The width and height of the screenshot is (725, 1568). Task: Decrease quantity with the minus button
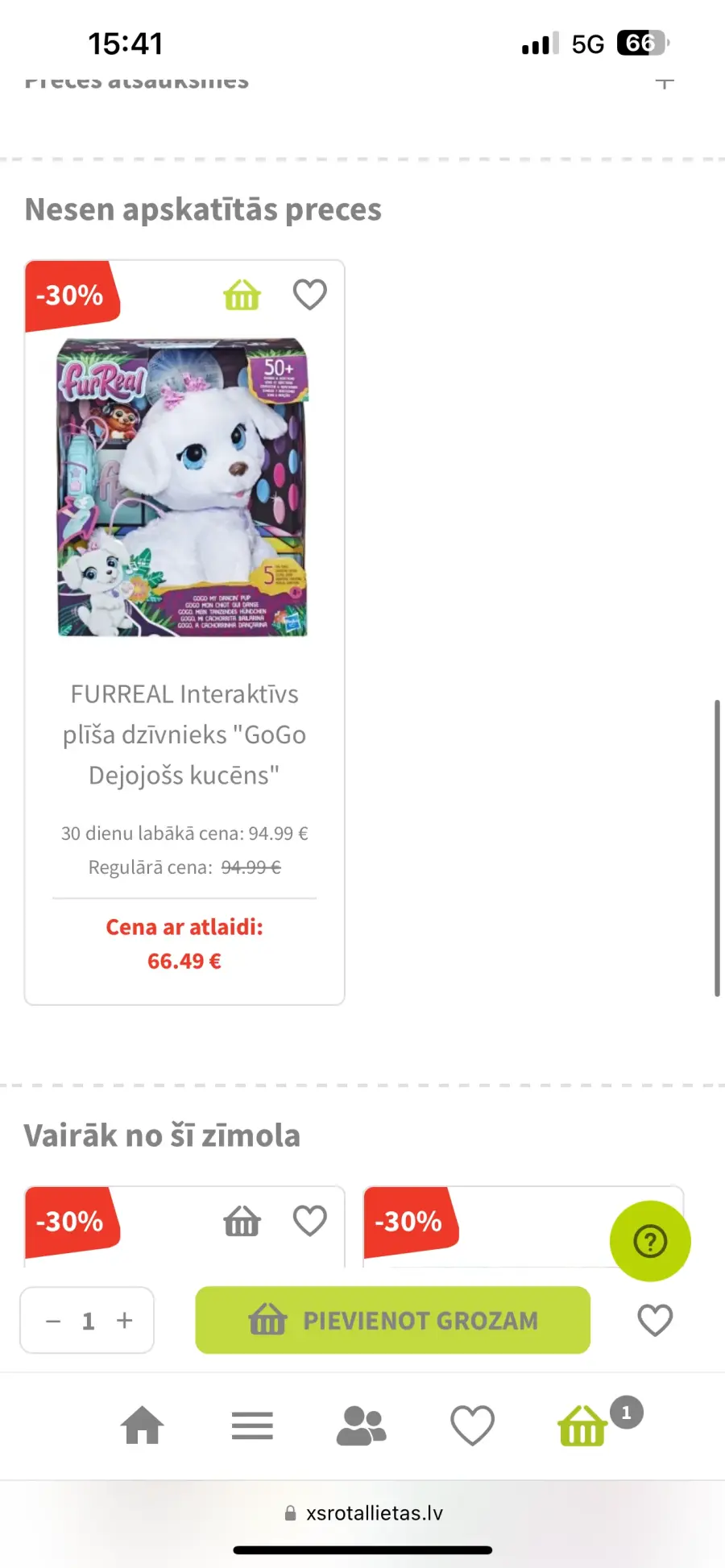(x=53, y=1321)
